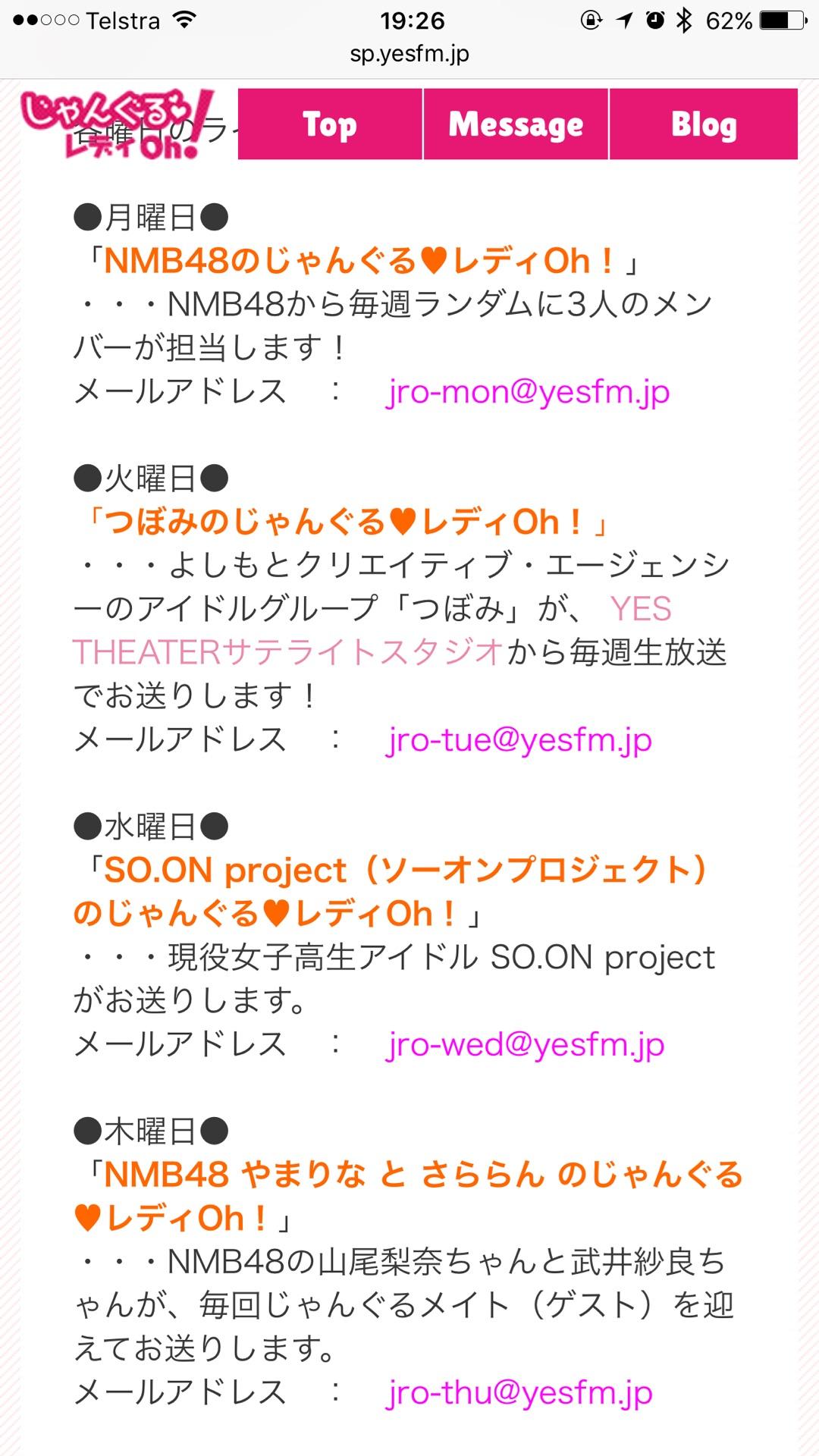This screenshot has height=1456, width=819.
Task: Email the Tuesday show at jro-tue@yesfm.jp
Action: click(519, 740)
